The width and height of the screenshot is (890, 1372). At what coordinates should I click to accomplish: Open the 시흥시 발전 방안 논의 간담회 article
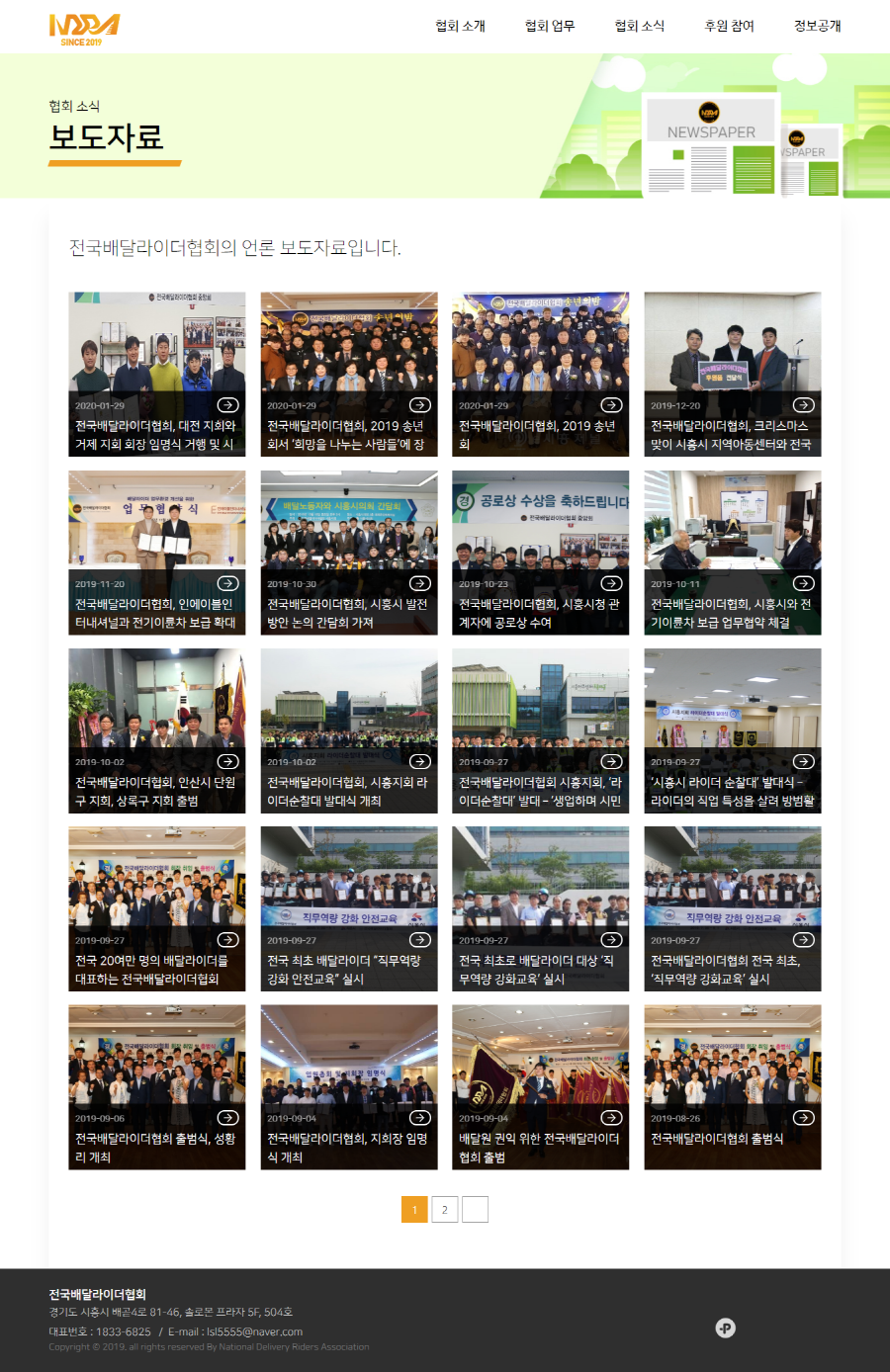coord(348,613)
